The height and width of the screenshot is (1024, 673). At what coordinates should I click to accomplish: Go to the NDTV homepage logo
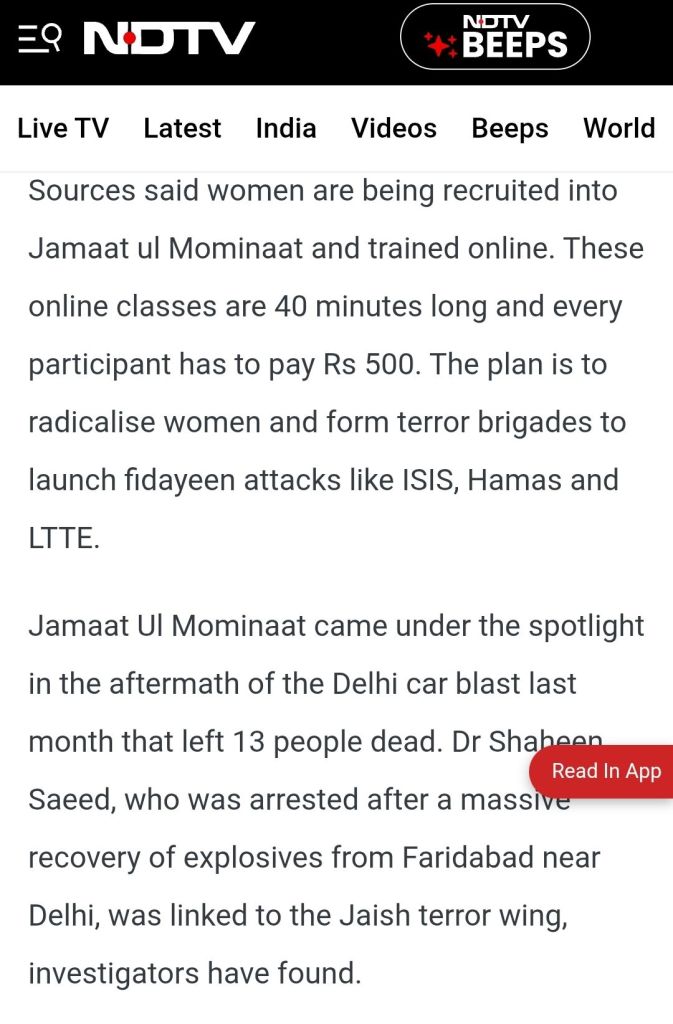coord(168,39)
